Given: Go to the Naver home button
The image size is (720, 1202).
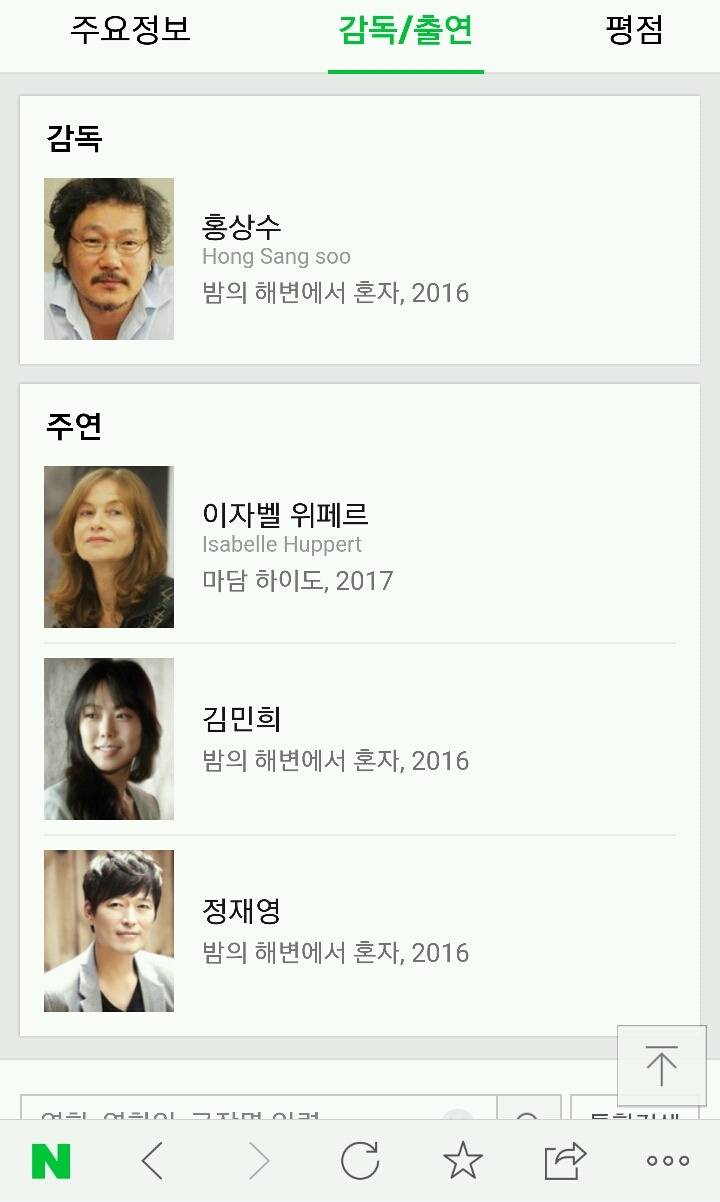Looking at the screenshot, I should point(51,1161).
